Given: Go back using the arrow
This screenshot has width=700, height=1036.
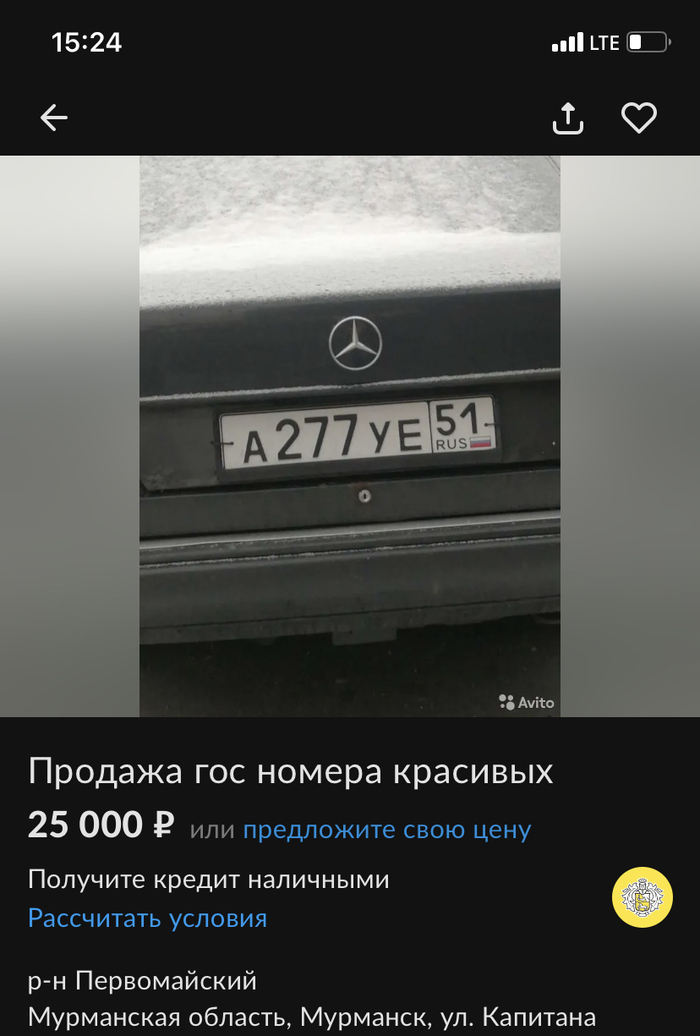Looking at the screenshot, I should (x=54, y=118).
